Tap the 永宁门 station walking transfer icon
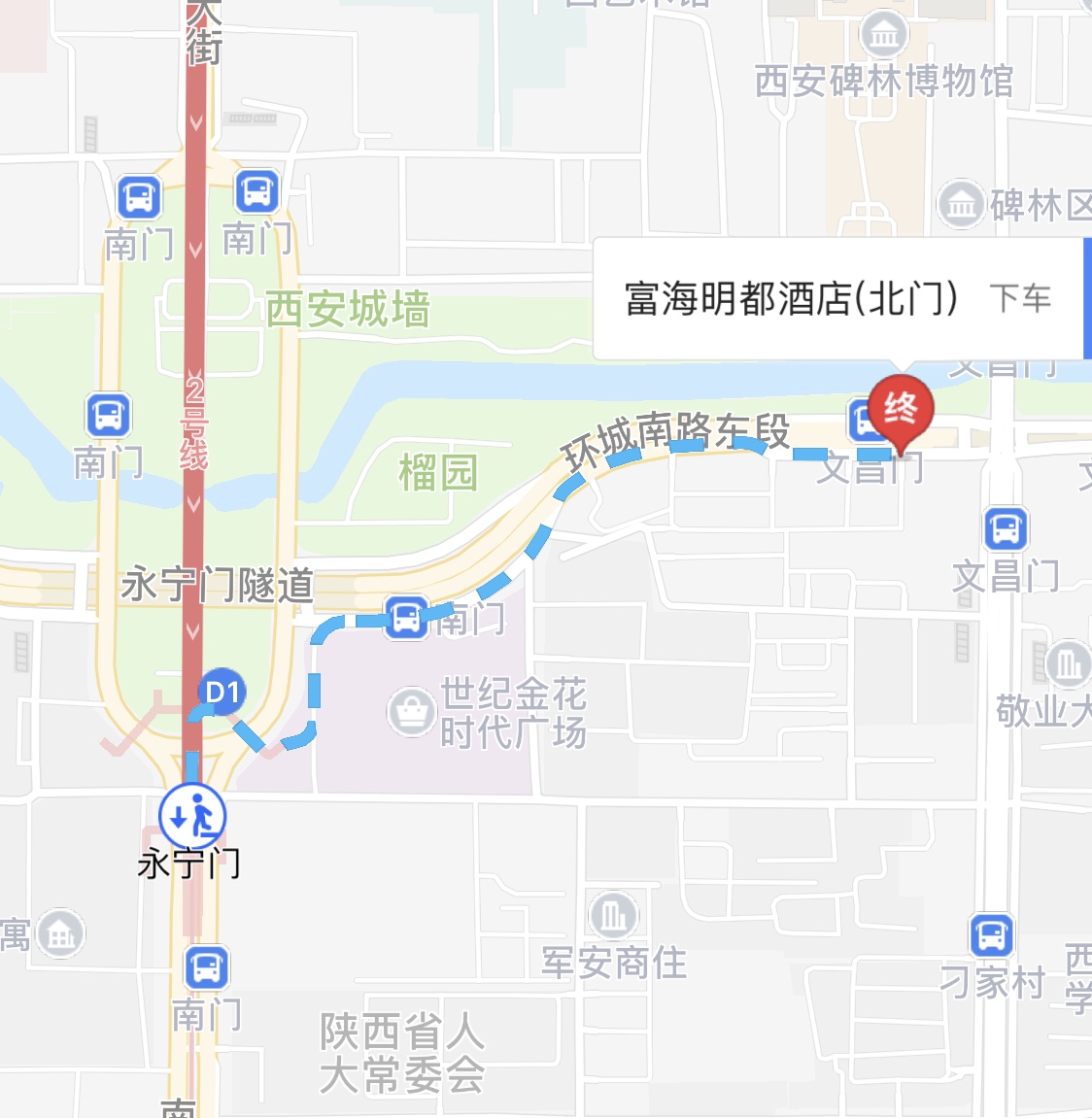 click(x=192, y=817)
